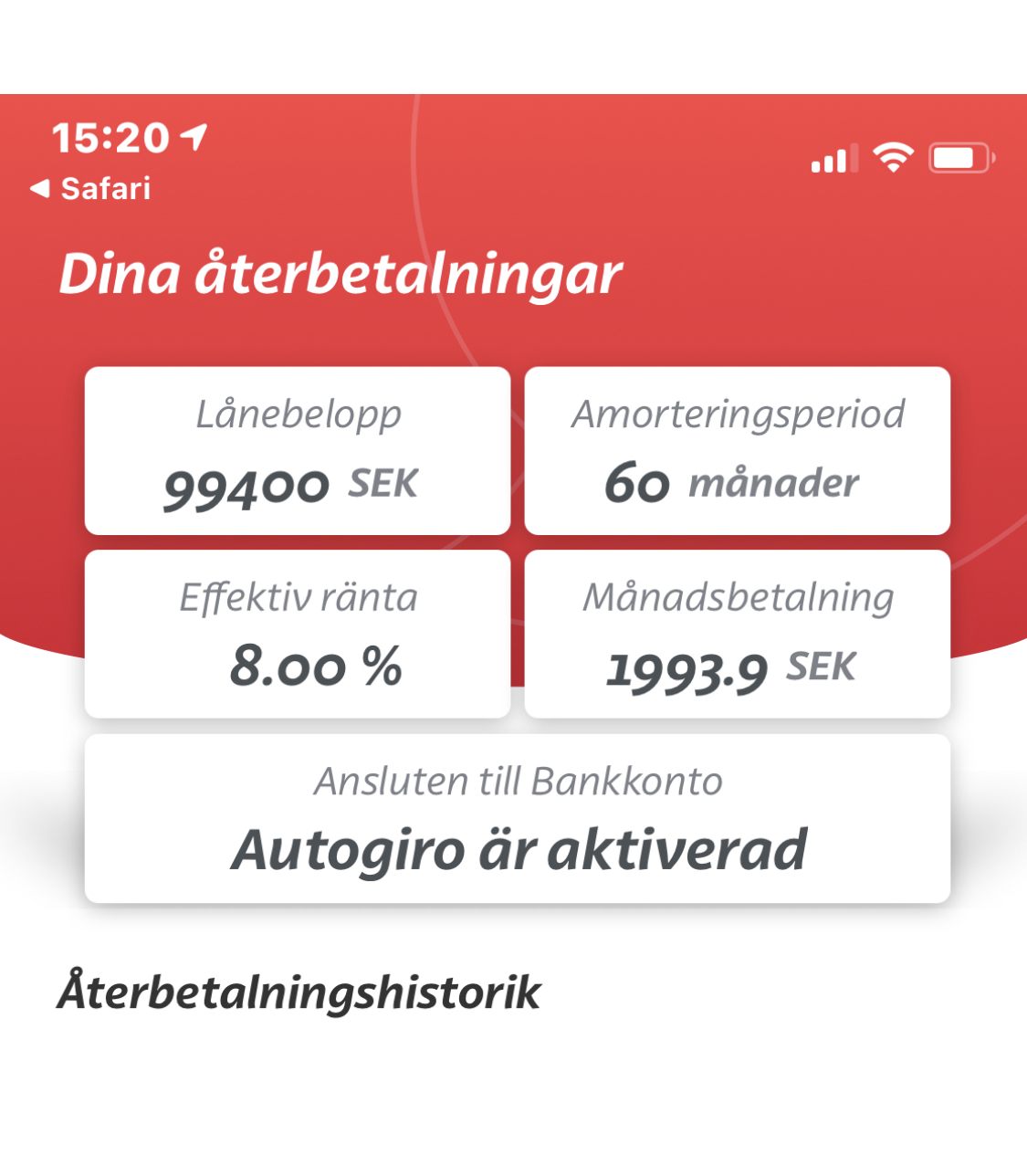Open the Autogiro är aktiverad card

[518, 819]
